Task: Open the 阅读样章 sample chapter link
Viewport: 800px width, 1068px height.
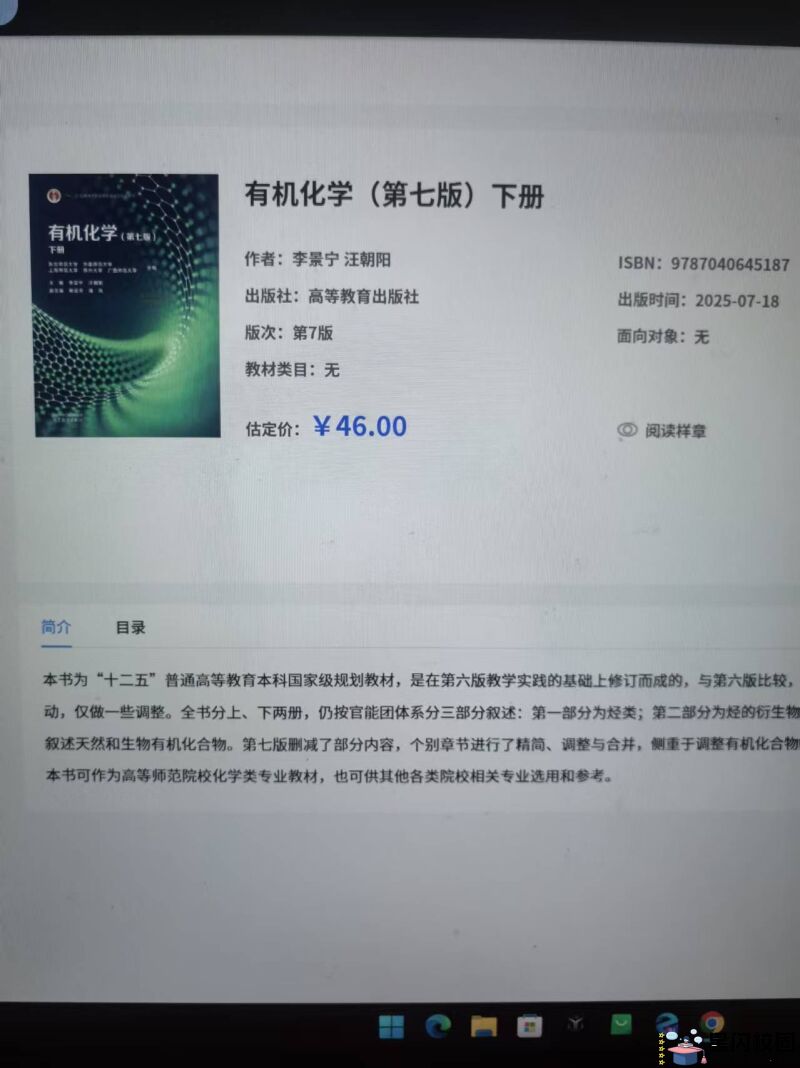Action: (662, 431)
